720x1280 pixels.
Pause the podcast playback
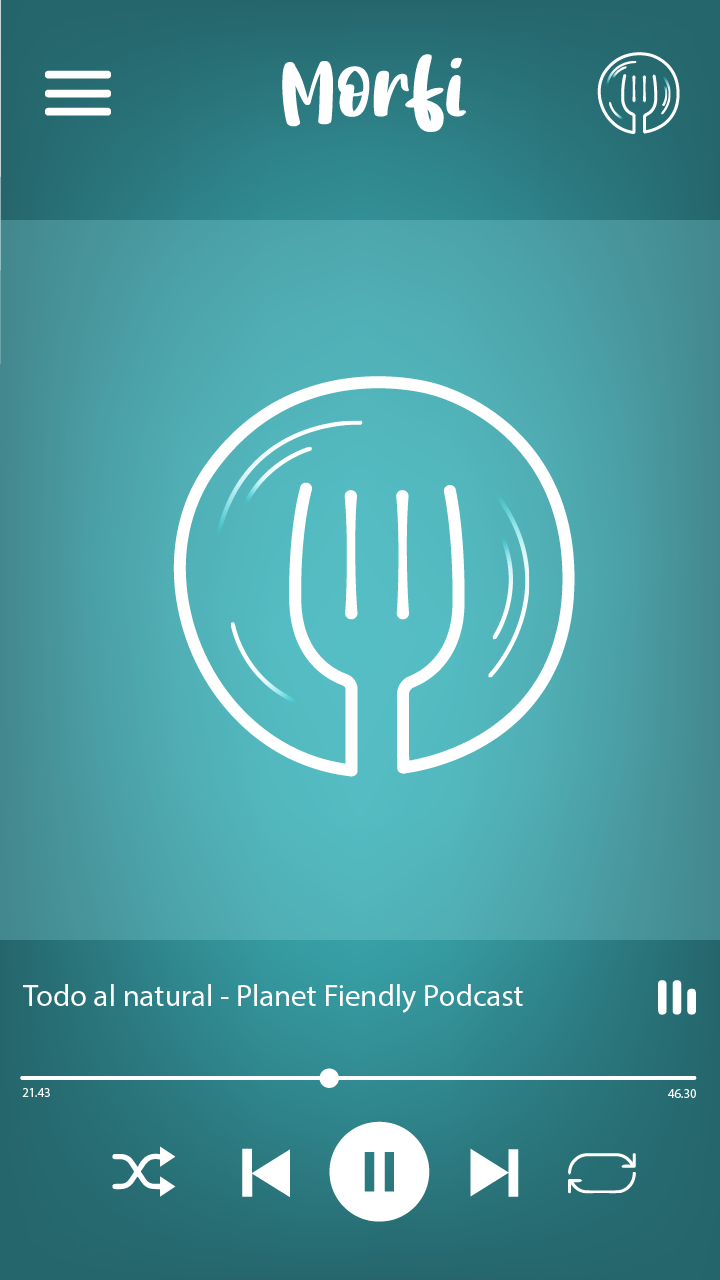coord(379,1172)
